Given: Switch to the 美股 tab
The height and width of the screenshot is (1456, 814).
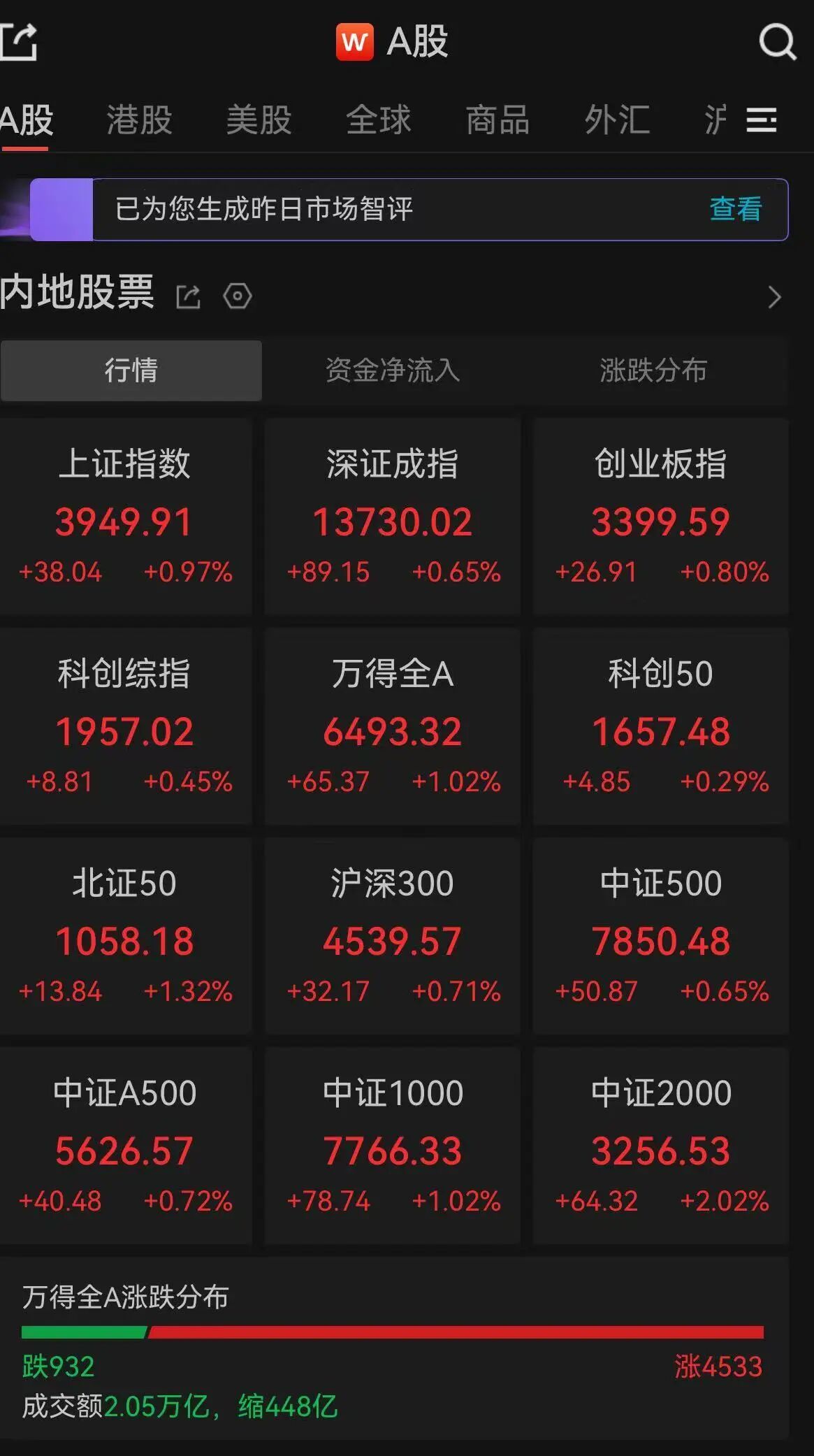Looking at the screenshot, I should (x=259, y=120).
